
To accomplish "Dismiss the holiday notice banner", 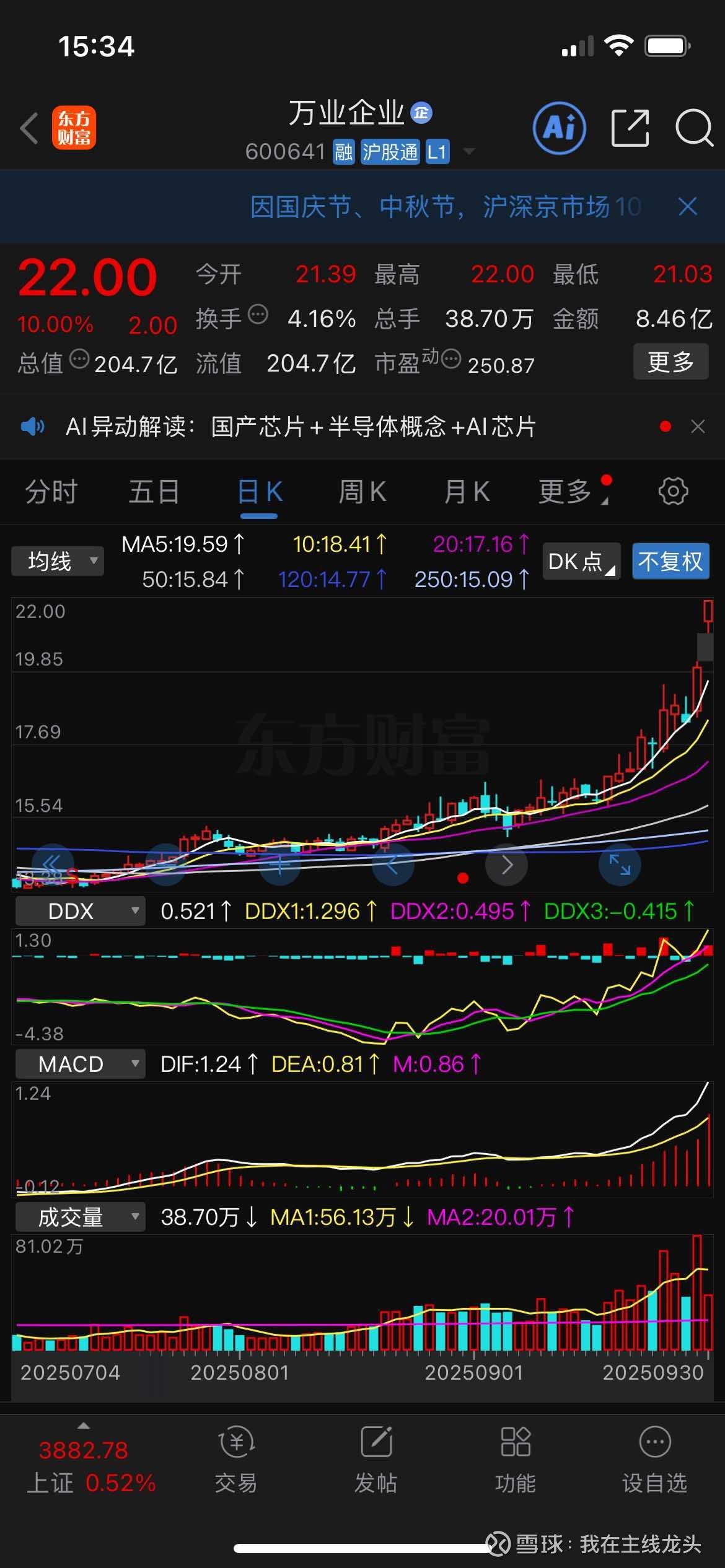I will (x=687, y=206).
